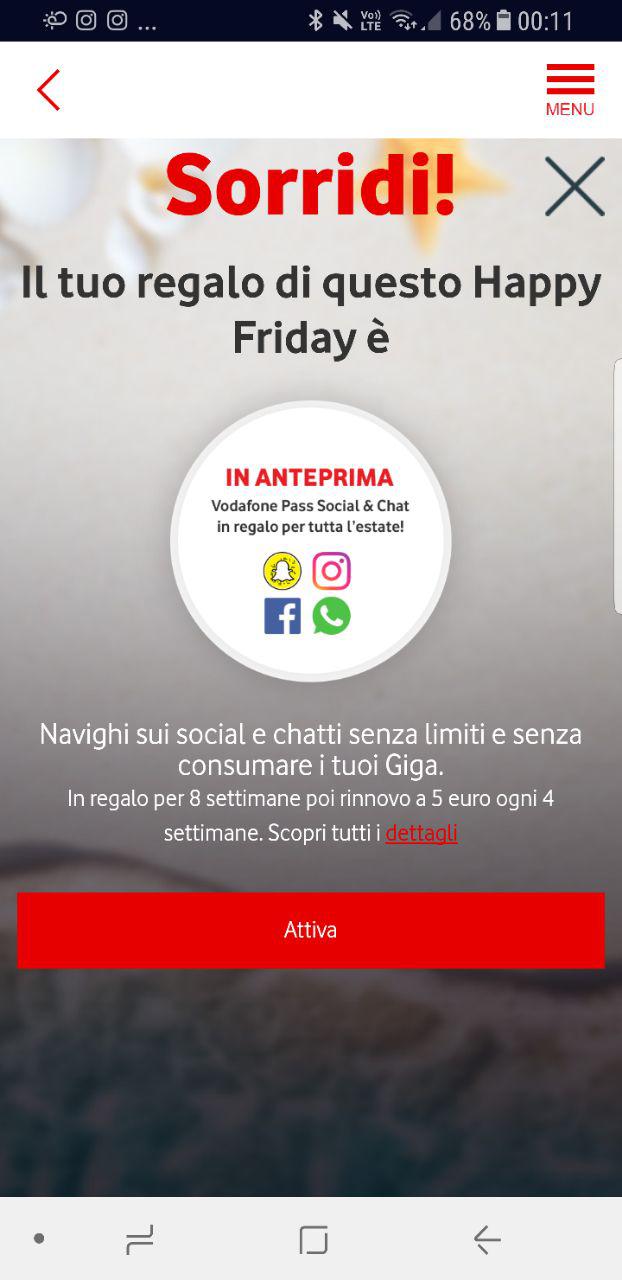Viewport: 622px width, 1280px height.
Task: Tap the system back button
Action: (x=487, y=1240)
